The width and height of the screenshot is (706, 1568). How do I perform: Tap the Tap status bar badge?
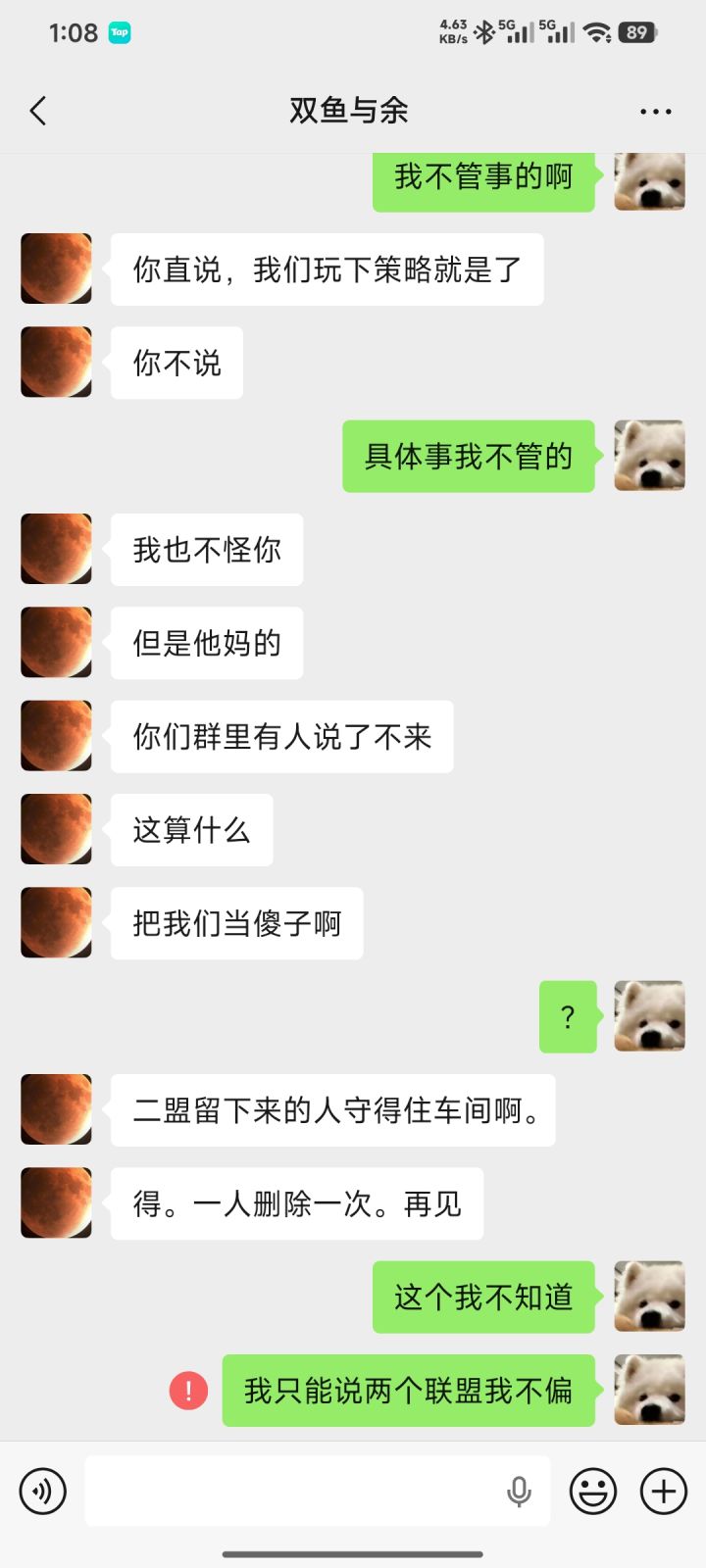pos(120,32)
